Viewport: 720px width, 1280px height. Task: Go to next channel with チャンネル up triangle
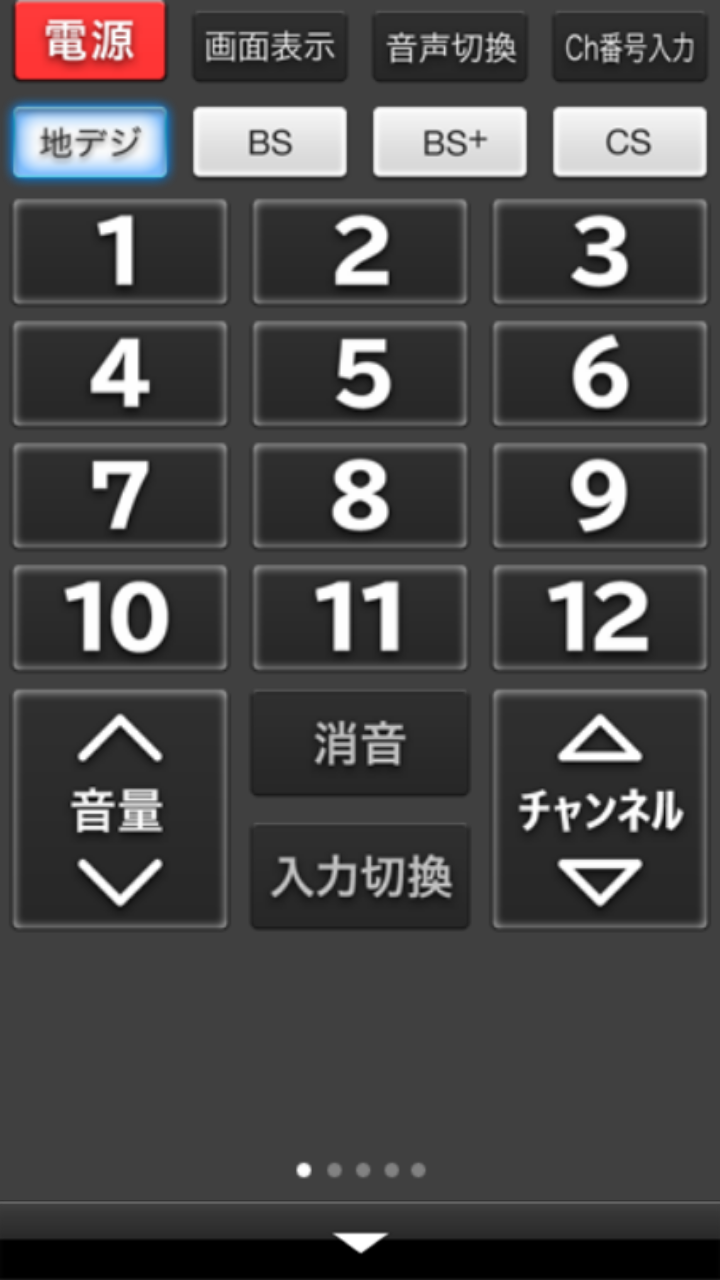(600, 742)
